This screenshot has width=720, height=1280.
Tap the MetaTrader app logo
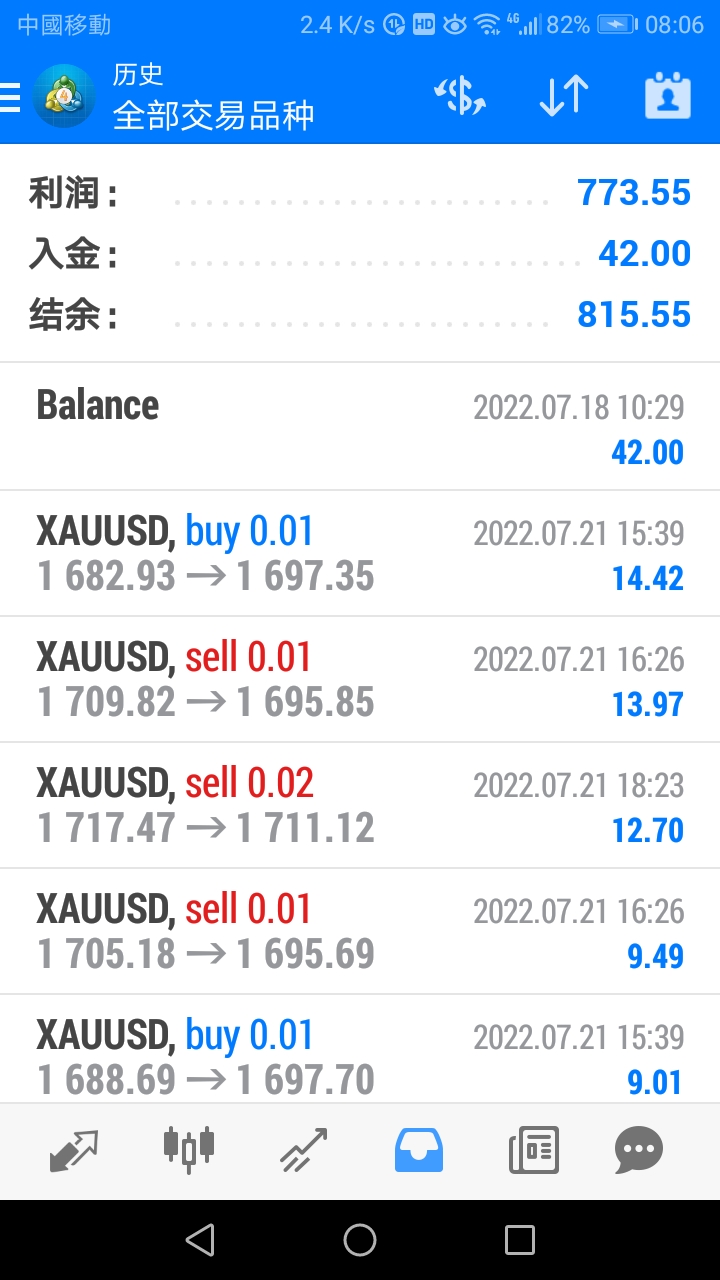pyautogui.click(x=64, y=96)
